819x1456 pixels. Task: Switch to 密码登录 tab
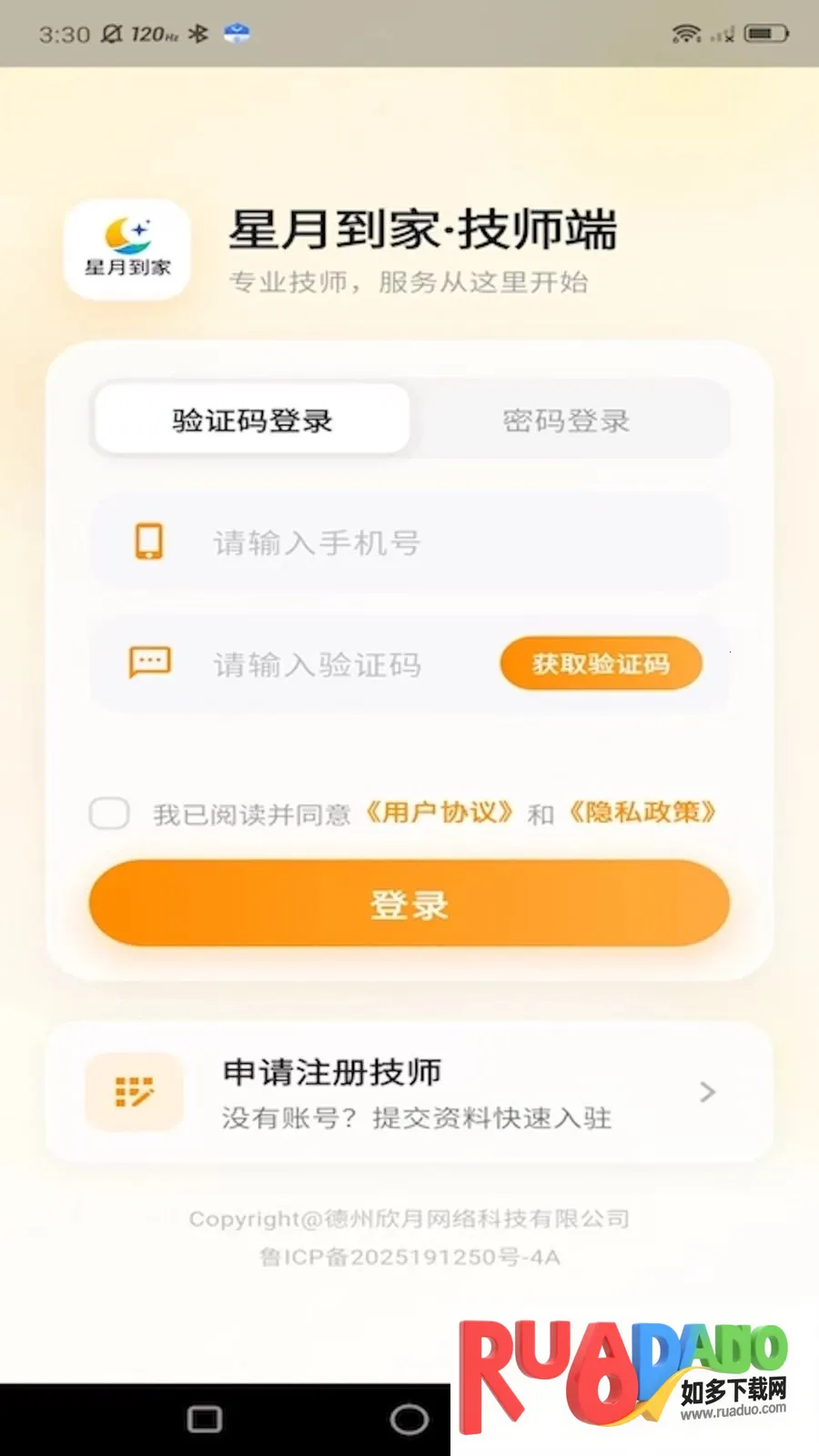pos(566,420)
